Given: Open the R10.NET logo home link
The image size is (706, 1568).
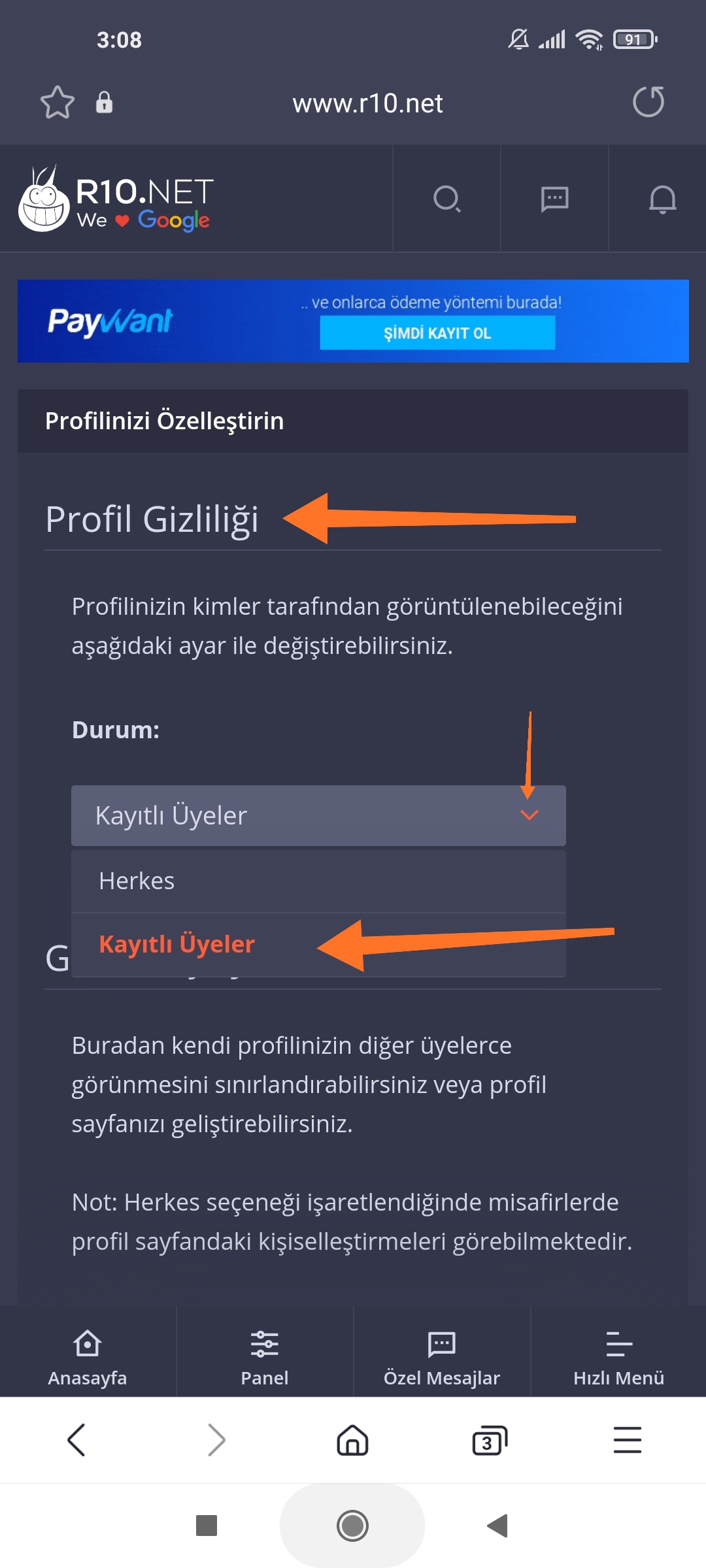Looking at the screenshot, I should [116, 199].
